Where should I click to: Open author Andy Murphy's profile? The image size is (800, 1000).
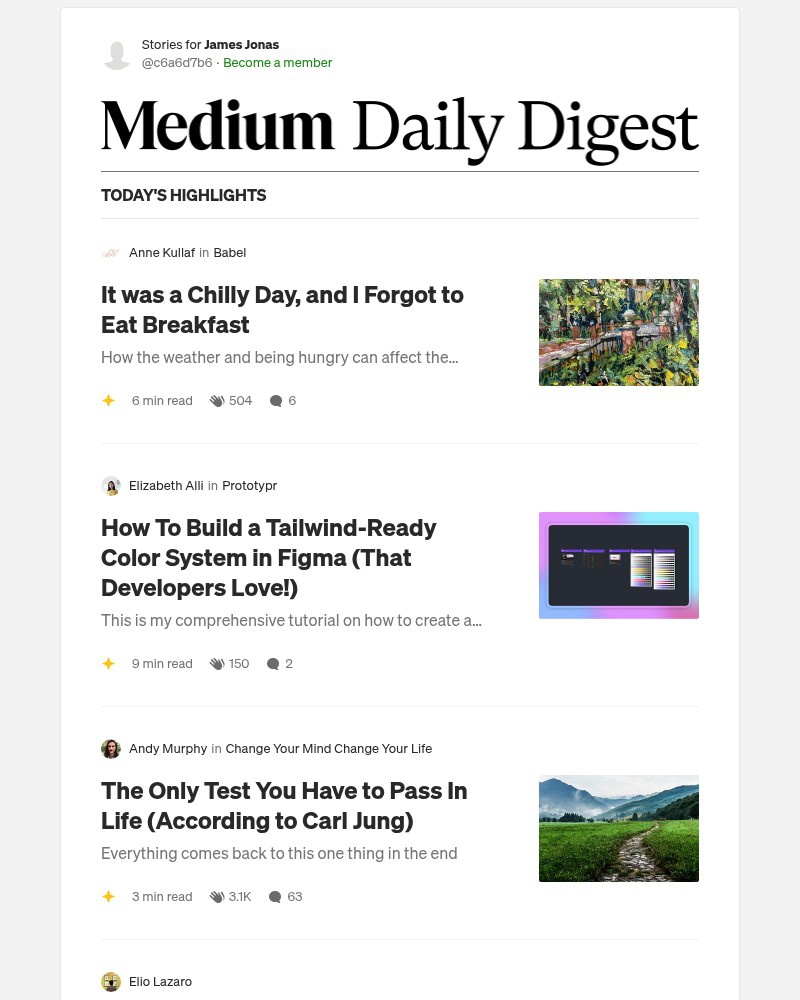tap(167, 748)
